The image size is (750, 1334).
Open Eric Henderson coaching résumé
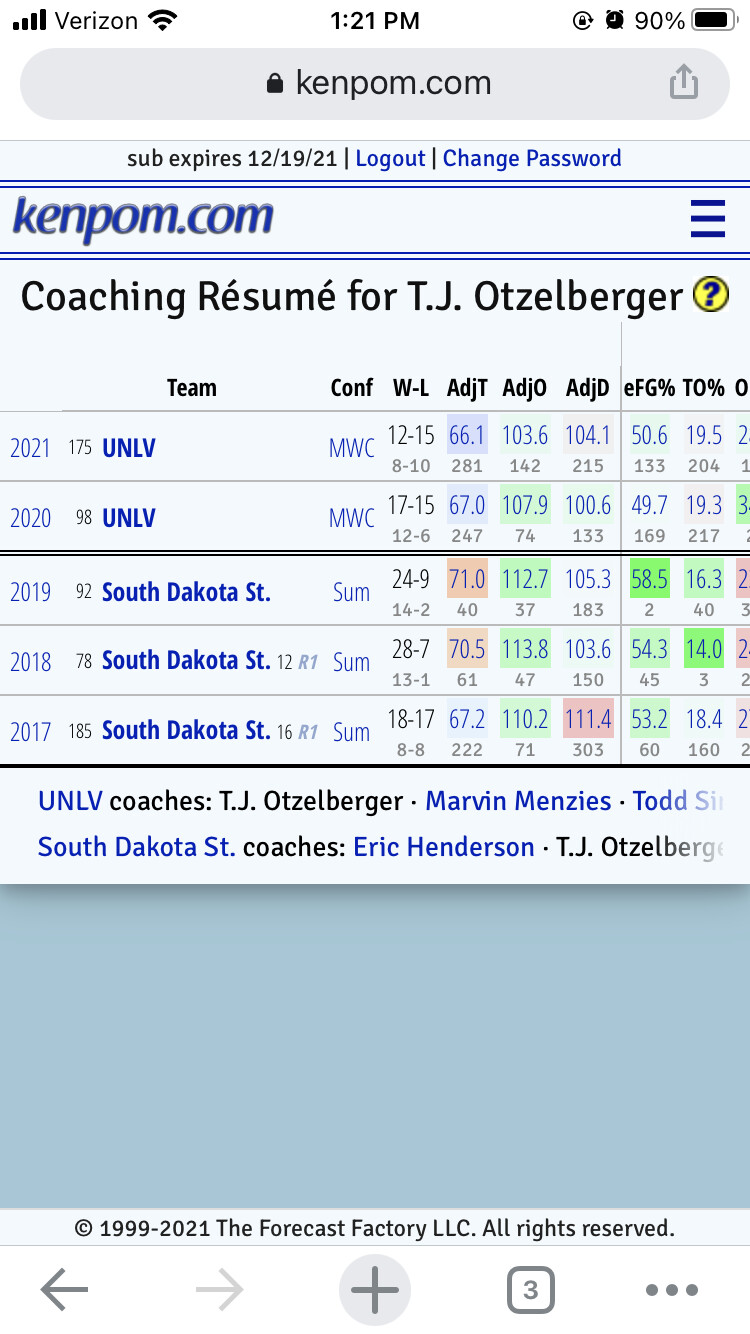(x=444, y=848)
